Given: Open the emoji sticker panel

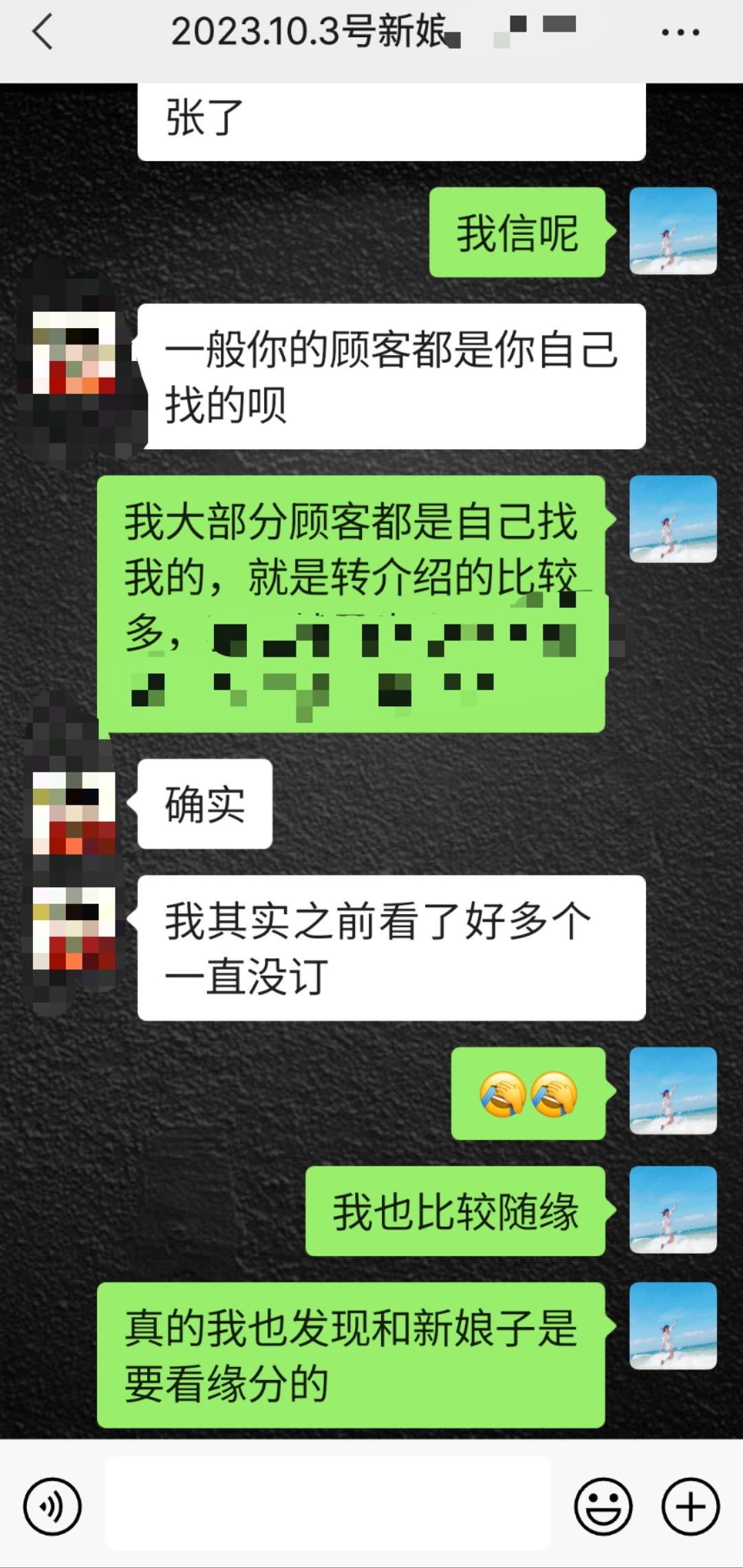Looking at the screenshot, I should point(603,1506).
